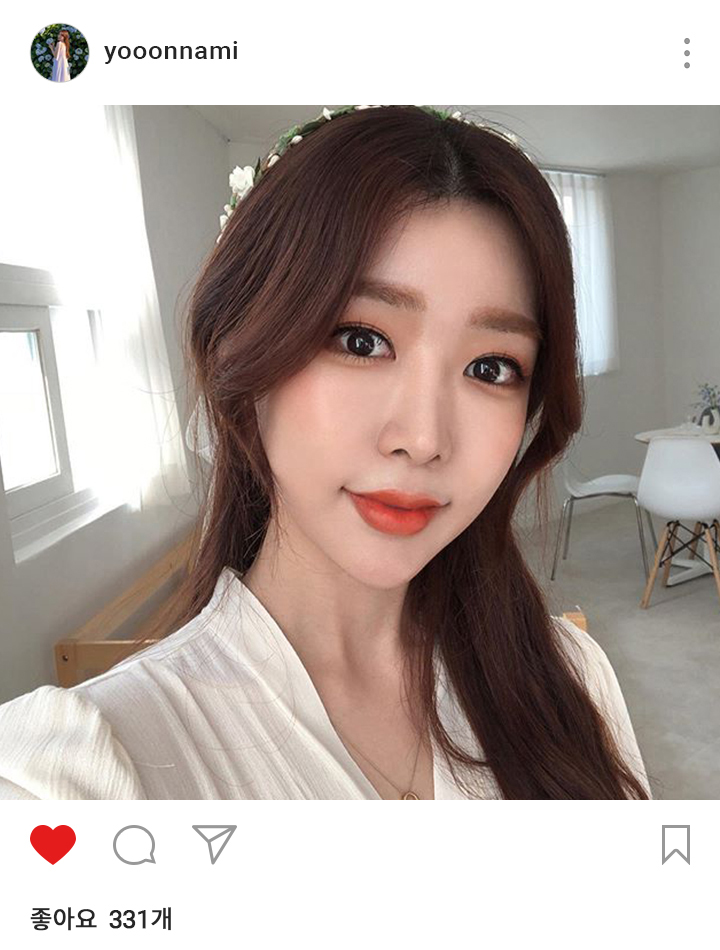
Task: View the 좋아요 331개 likes list
Action: (x=101, y=918)
